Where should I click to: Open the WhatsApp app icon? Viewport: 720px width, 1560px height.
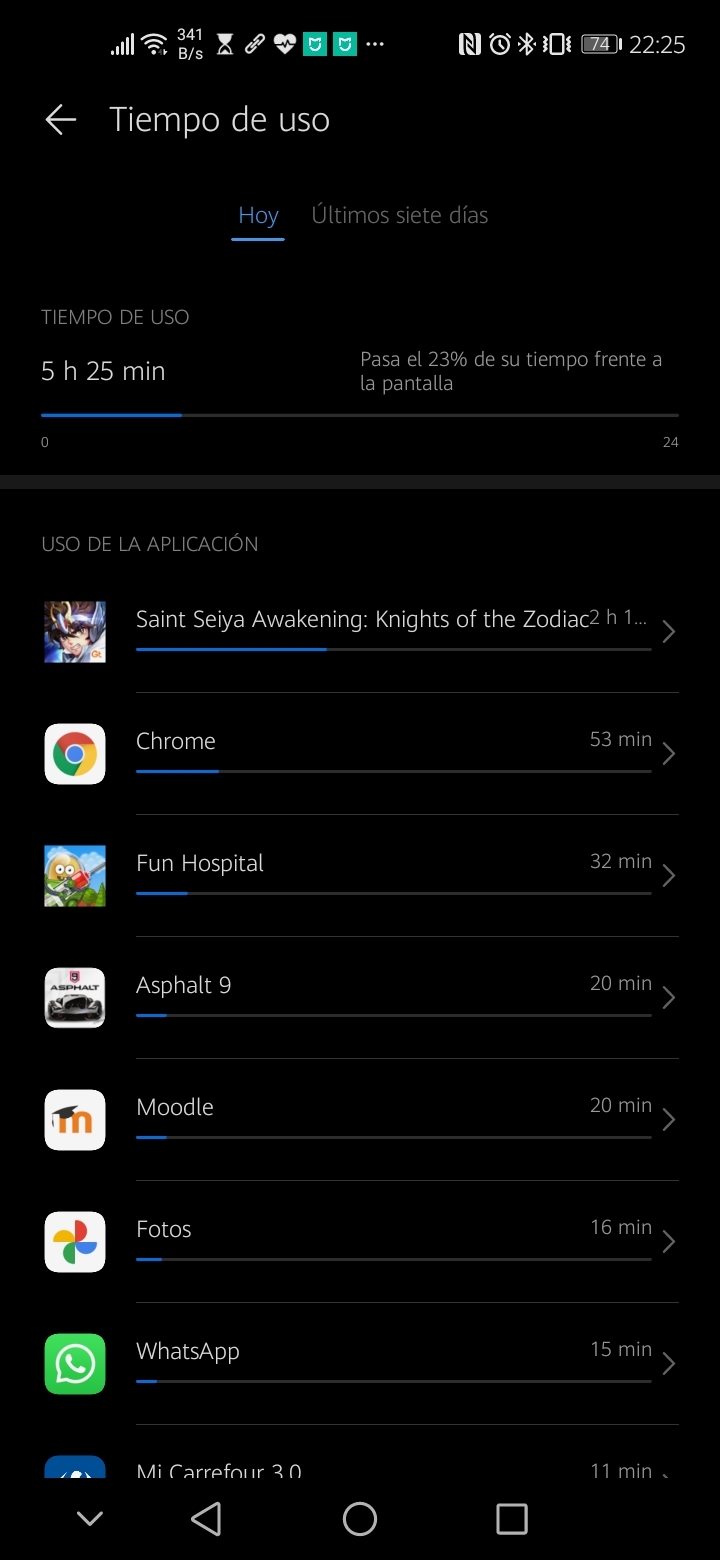coord(74,1363)
